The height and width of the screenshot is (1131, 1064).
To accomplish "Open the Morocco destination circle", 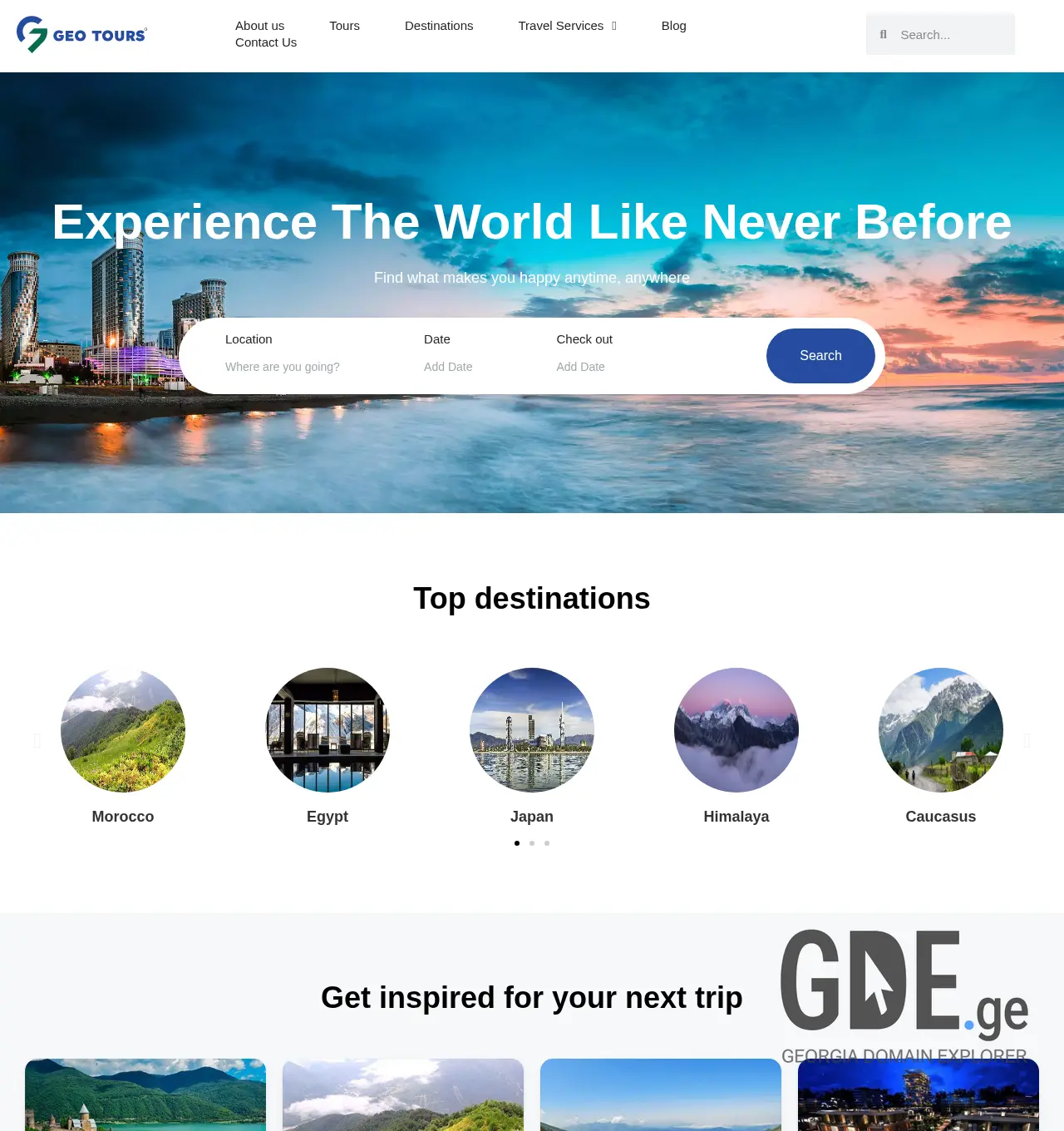I will (122, 730).
